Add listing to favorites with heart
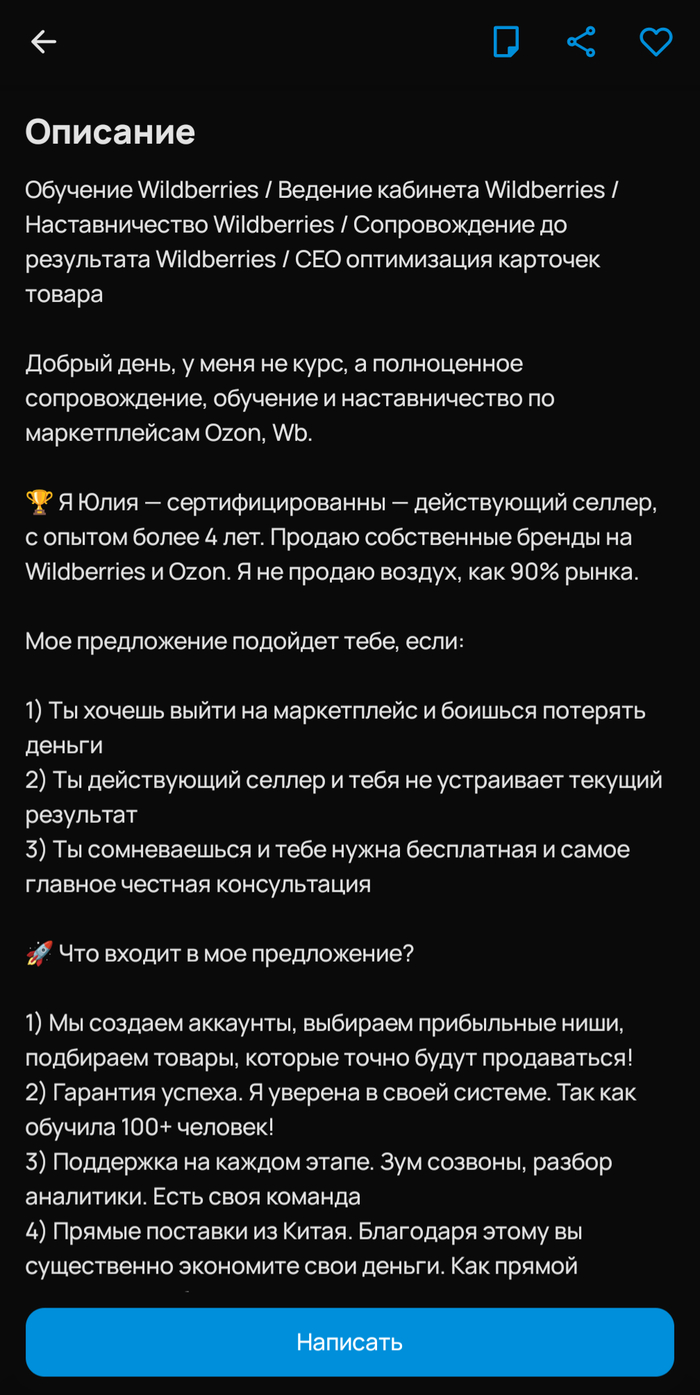 tap(655, 42)
